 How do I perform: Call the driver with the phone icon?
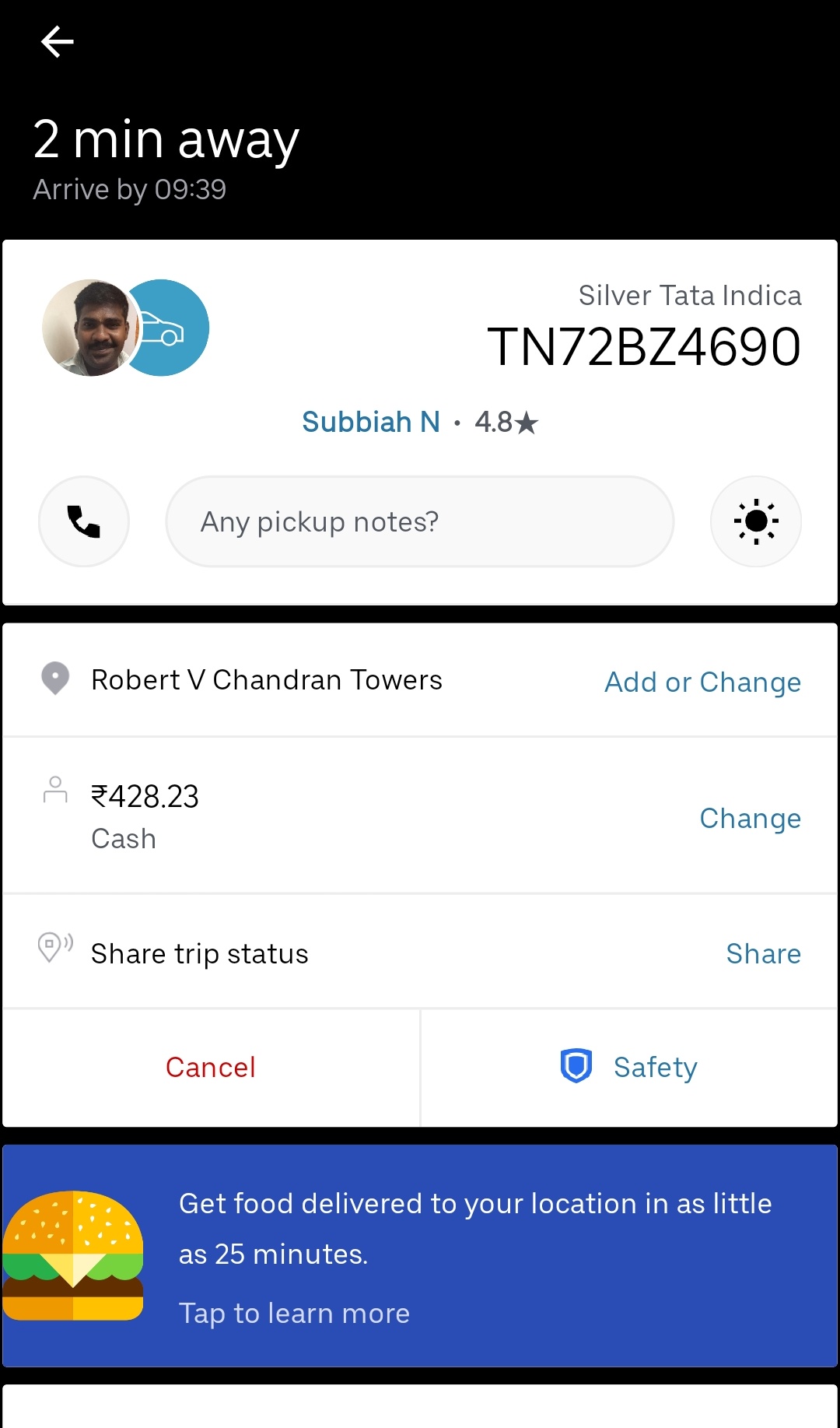[x=84, y=521]
